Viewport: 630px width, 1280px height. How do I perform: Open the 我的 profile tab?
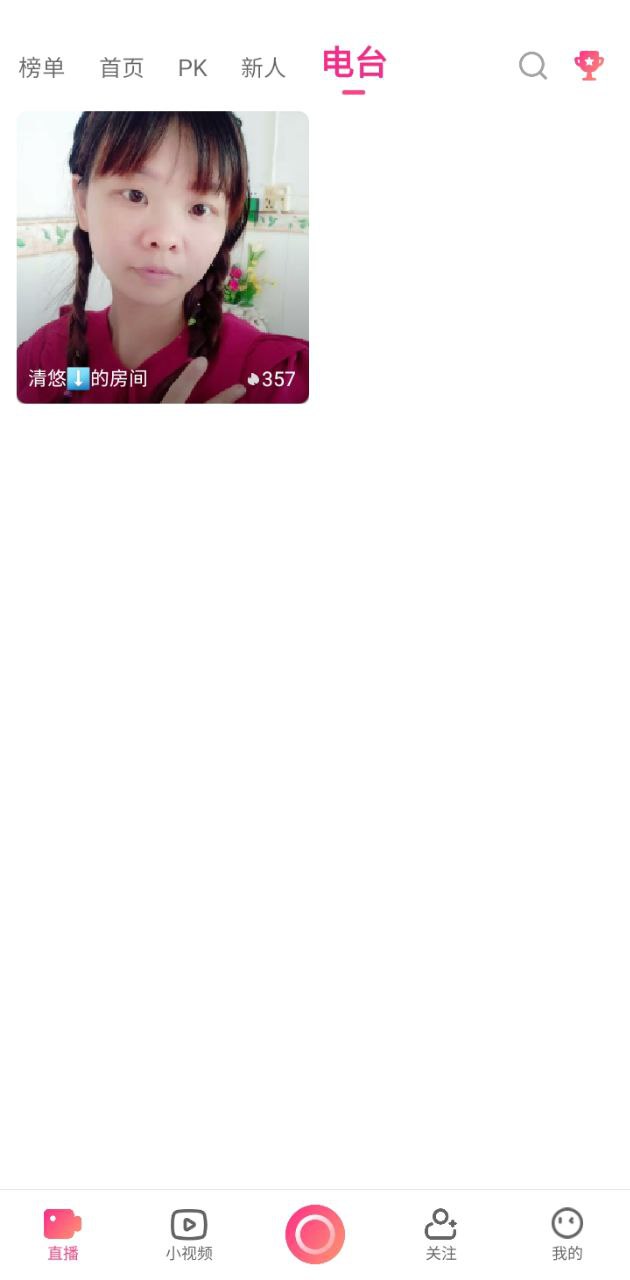[567, 1234]
